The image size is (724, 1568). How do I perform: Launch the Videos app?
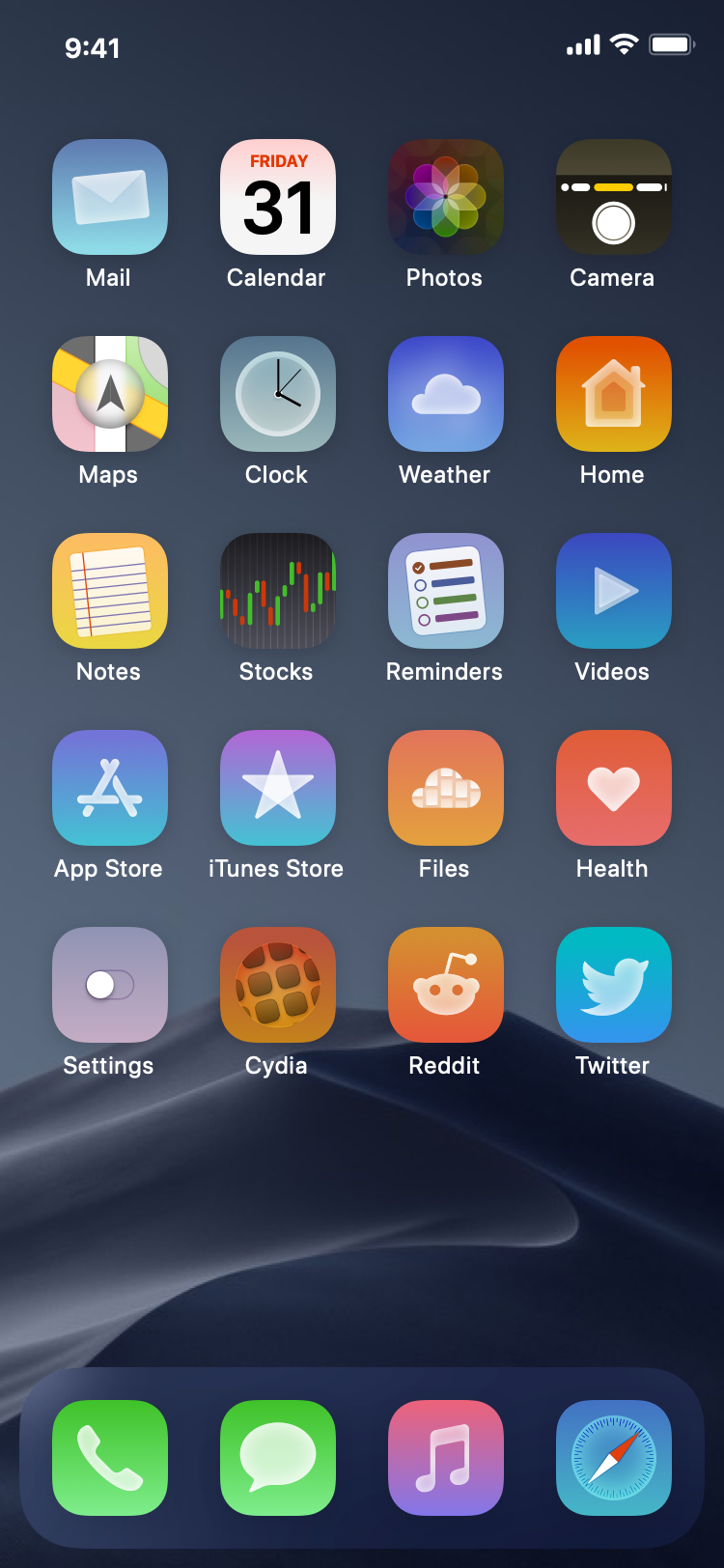(614, 591)
